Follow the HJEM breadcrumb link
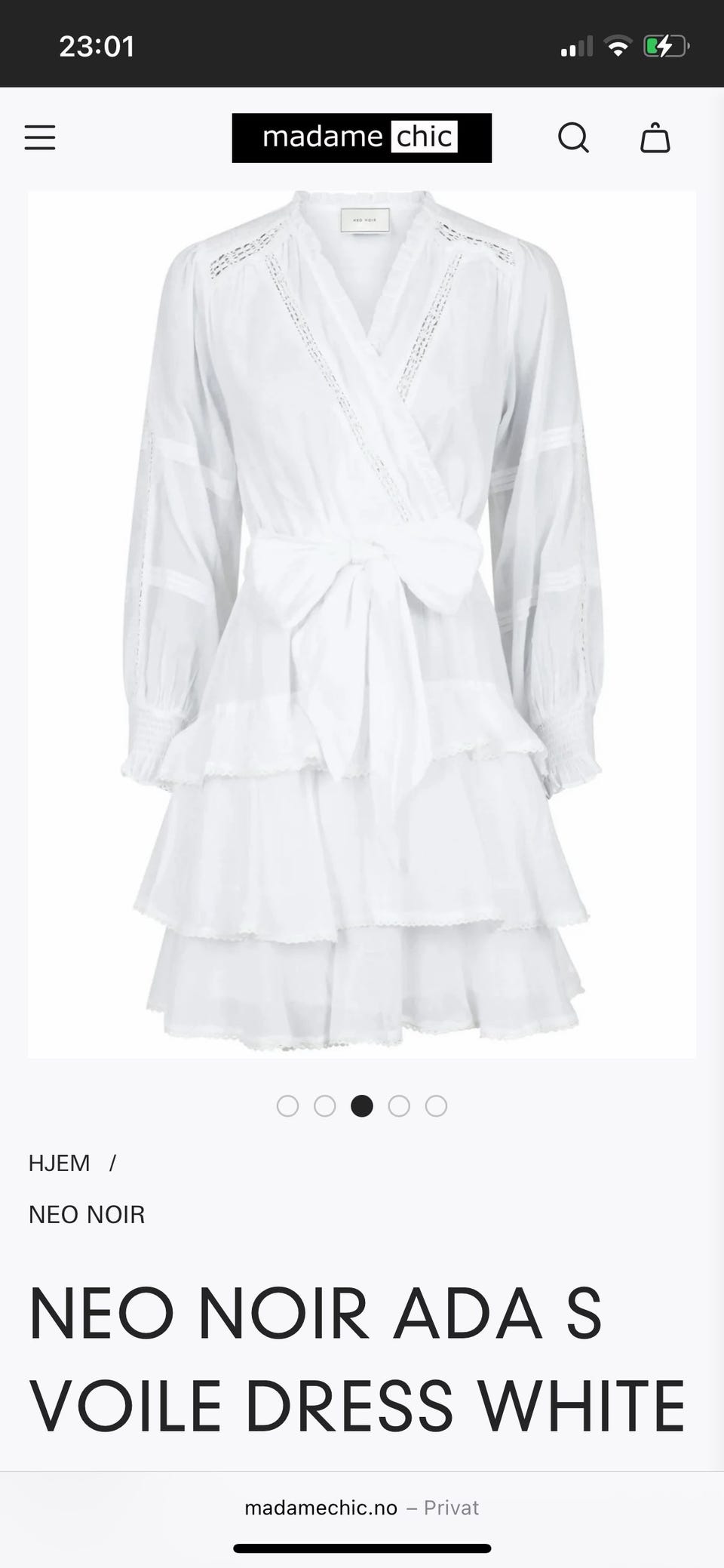Image resolution: width=724 pixels, height=1568 pixels. 59,1164
